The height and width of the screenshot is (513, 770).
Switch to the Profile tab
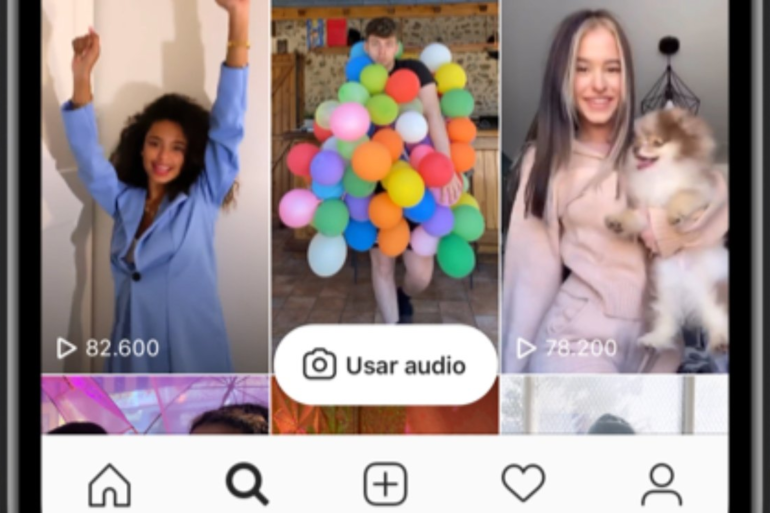661,484
